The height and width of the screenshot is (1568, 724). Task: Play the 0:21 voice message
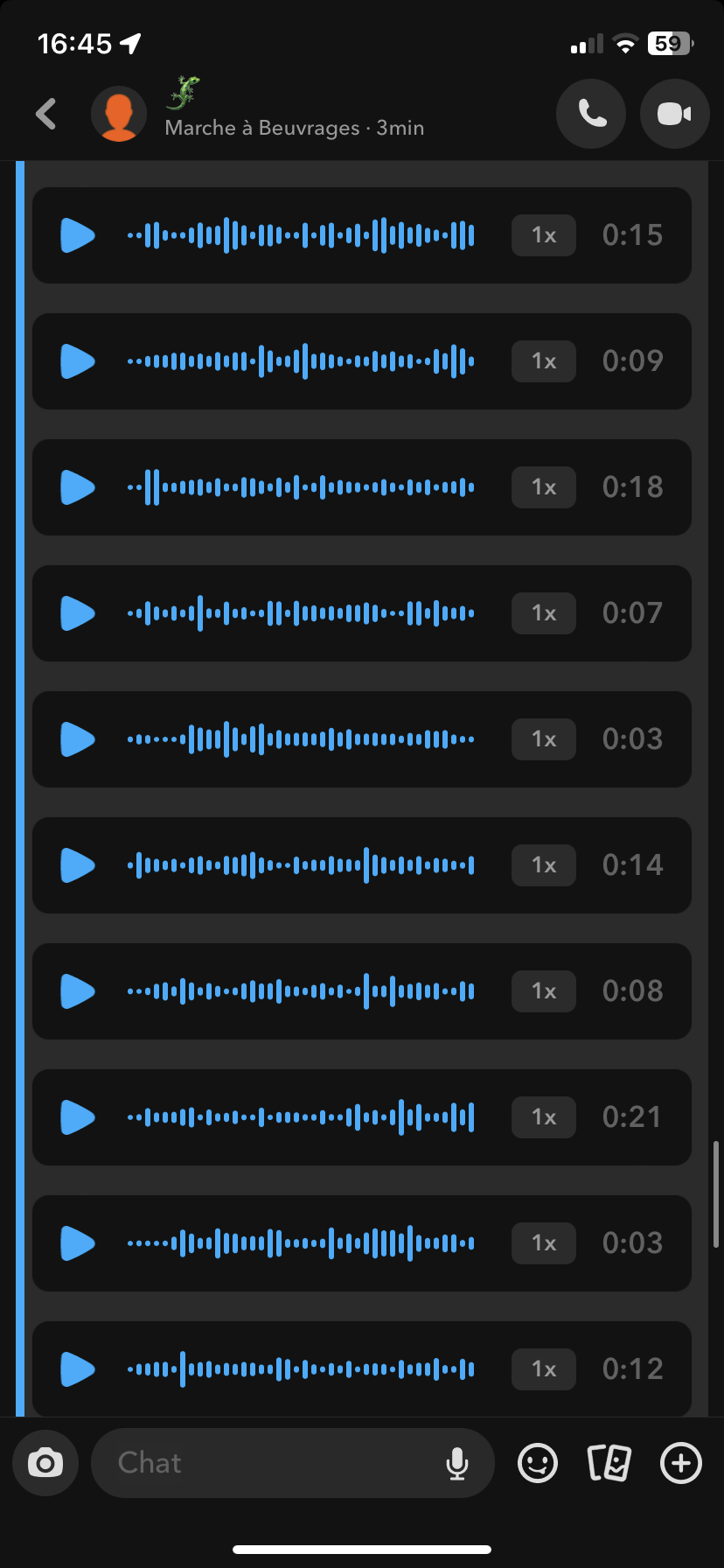click(77, 1117)
